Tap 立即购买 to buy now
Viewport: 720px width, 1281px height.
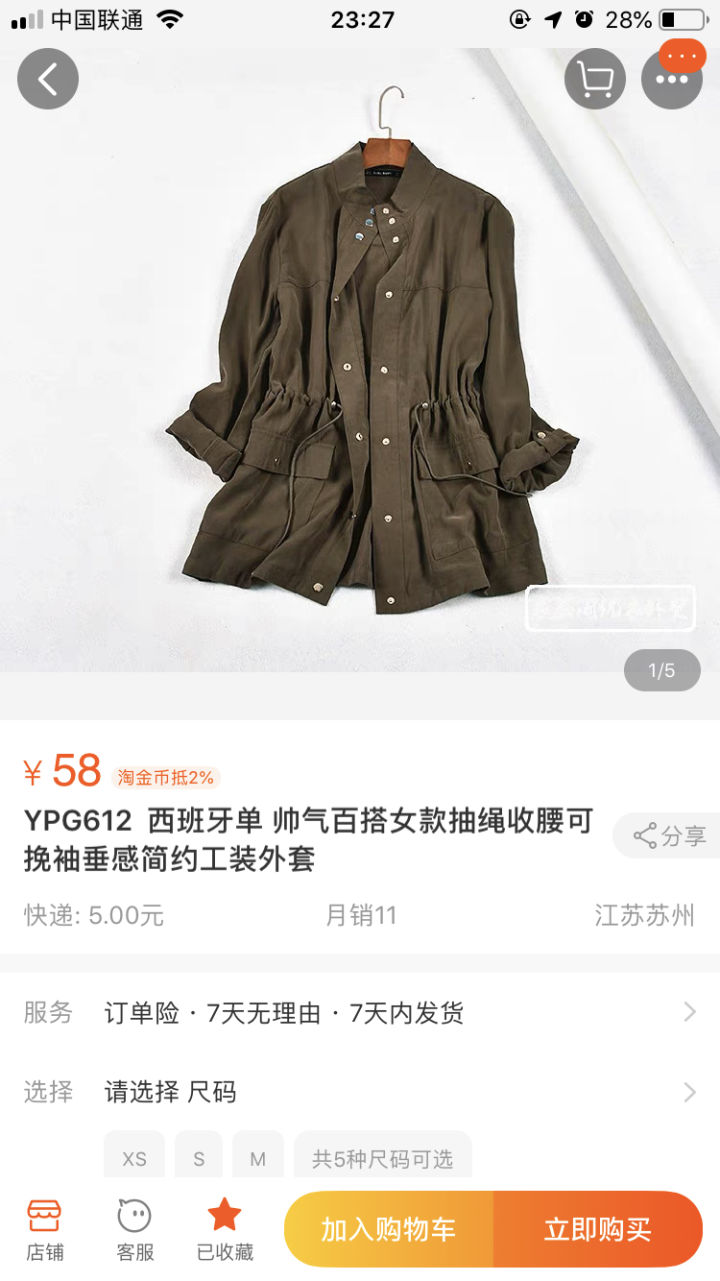point(597,1229)
